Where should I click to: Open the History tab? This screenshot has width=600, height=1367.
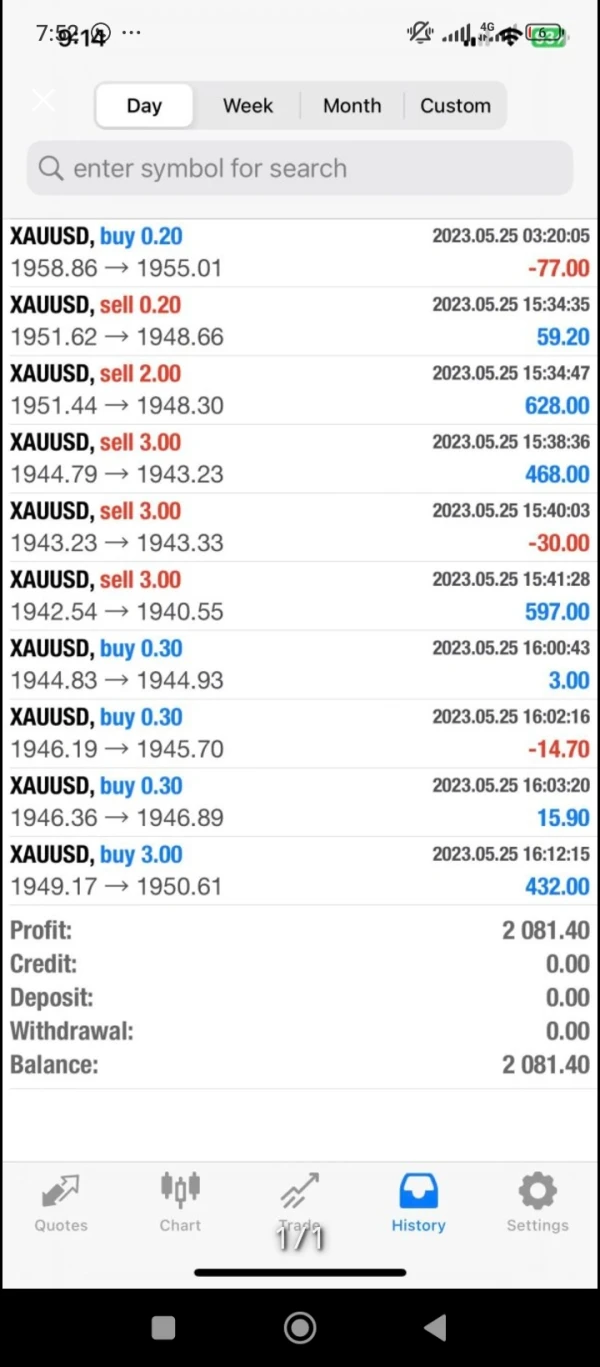click(x=418, y=1203)
